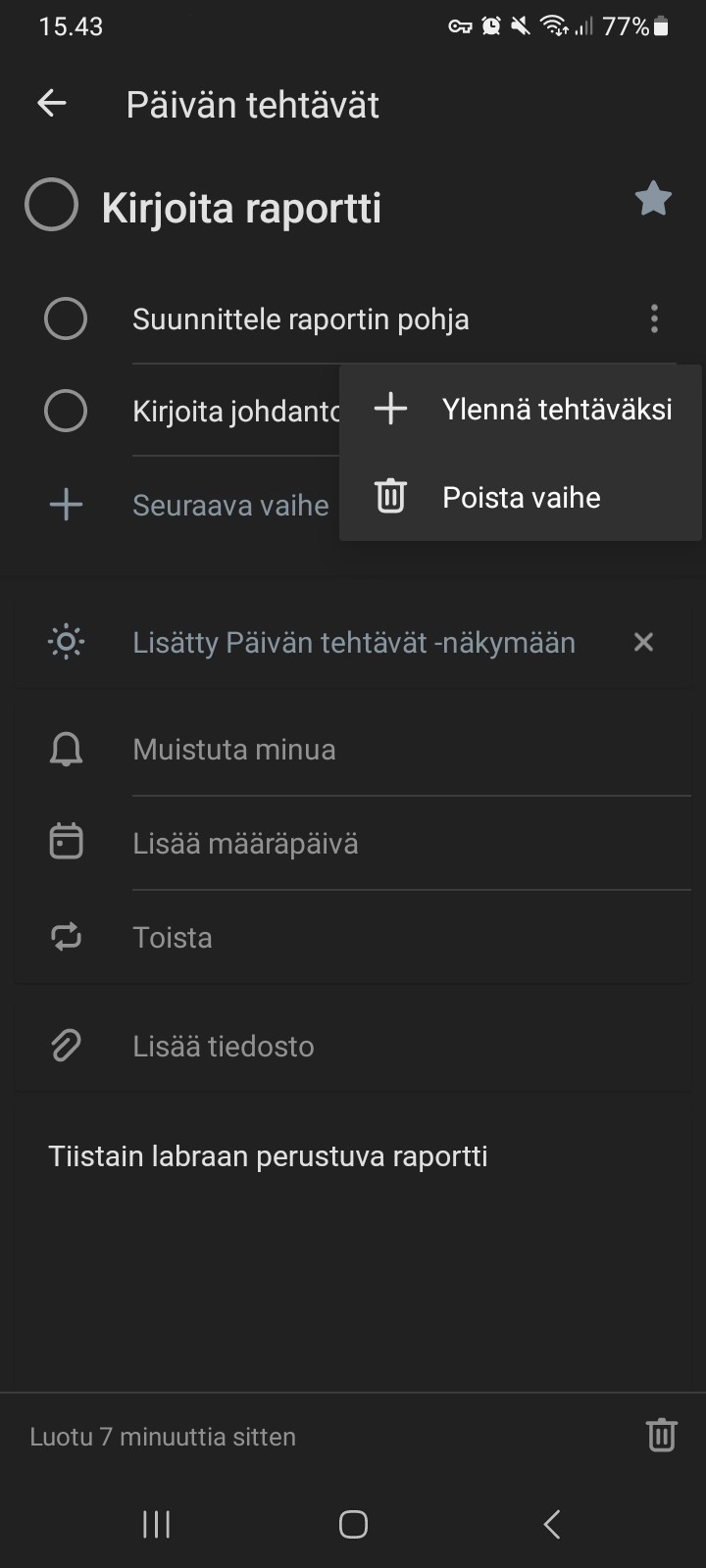Open options for Suunnittele raportin pohja
The image size is (706, 1568).
pos(654,318)
